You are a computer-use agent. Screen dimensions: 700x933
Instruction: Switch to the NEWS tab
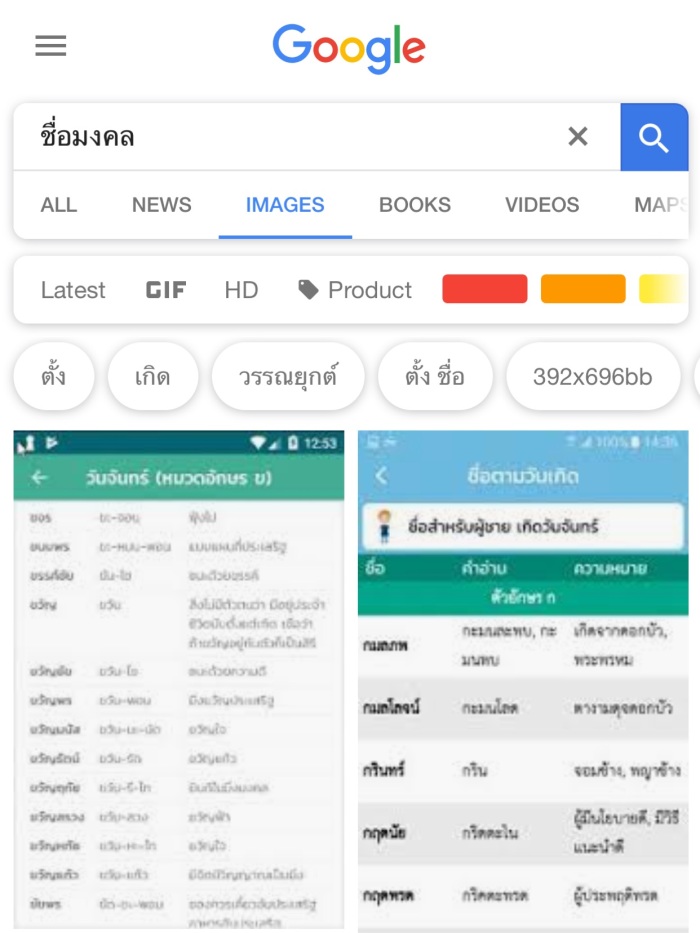(x=161, y=205)
